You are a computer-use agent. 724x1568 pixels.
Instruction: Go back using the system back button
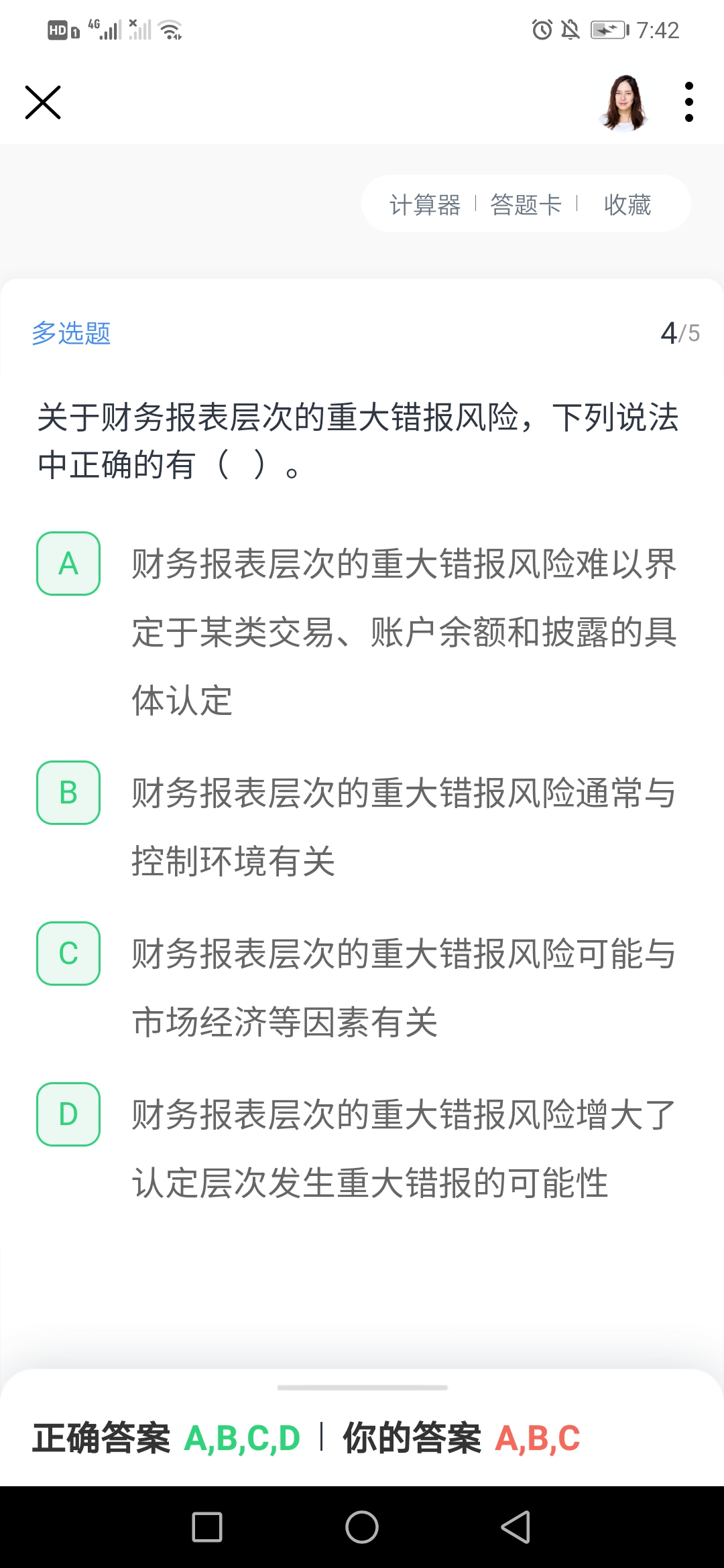point(516,1527)
